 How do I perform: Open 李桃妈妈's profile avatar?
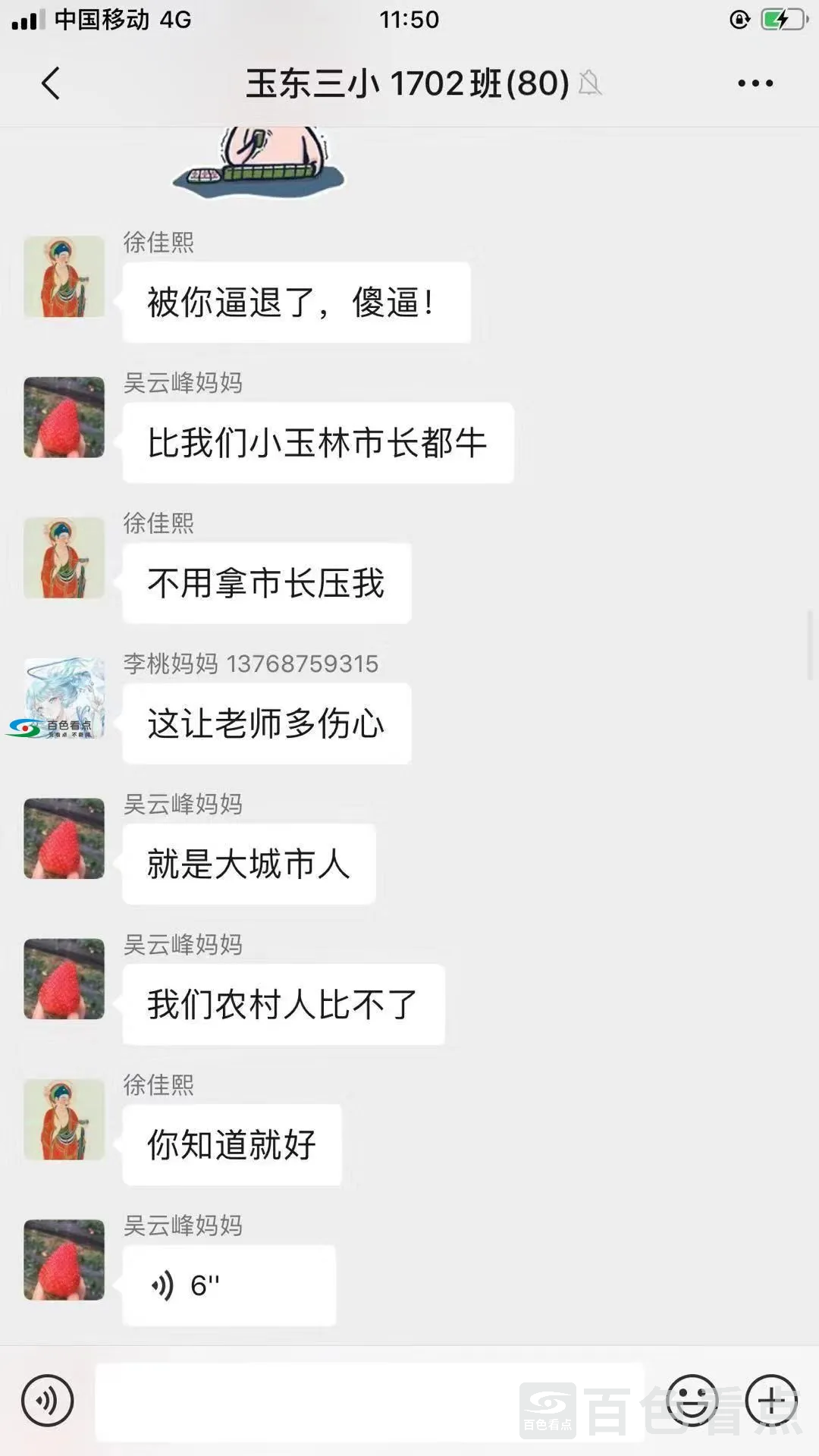point(64,698)
